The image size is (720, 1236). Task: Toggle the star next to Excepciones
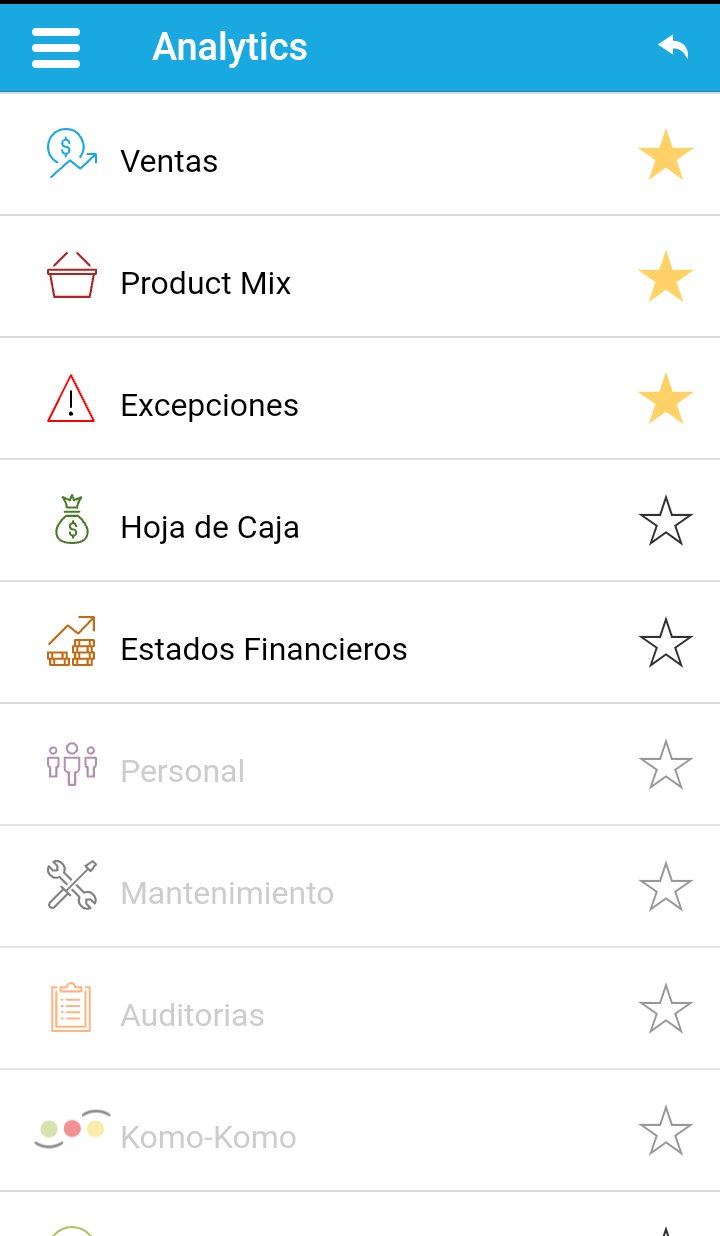(665, 400)
